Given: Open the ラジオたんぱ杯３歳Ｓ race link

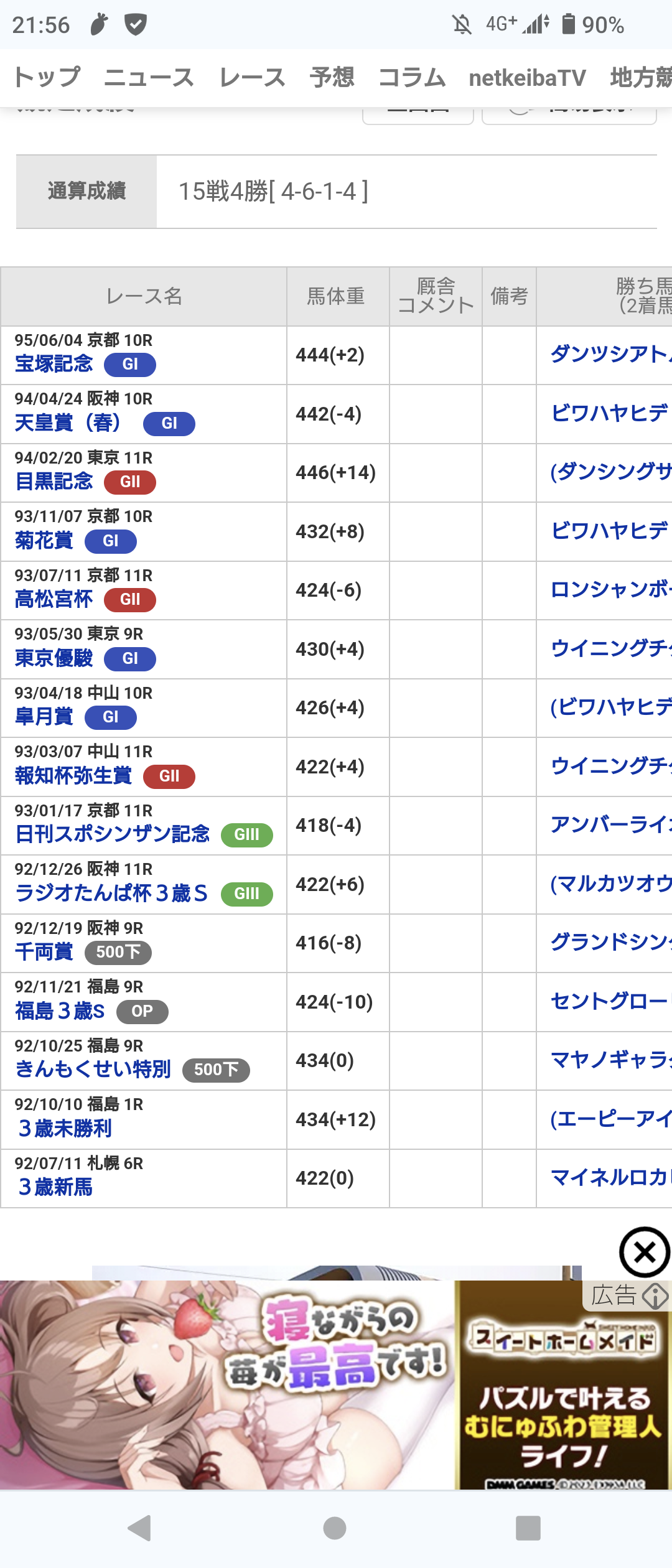Looking at the screenshot, I should pyautogui.click(x=111, y=894).
